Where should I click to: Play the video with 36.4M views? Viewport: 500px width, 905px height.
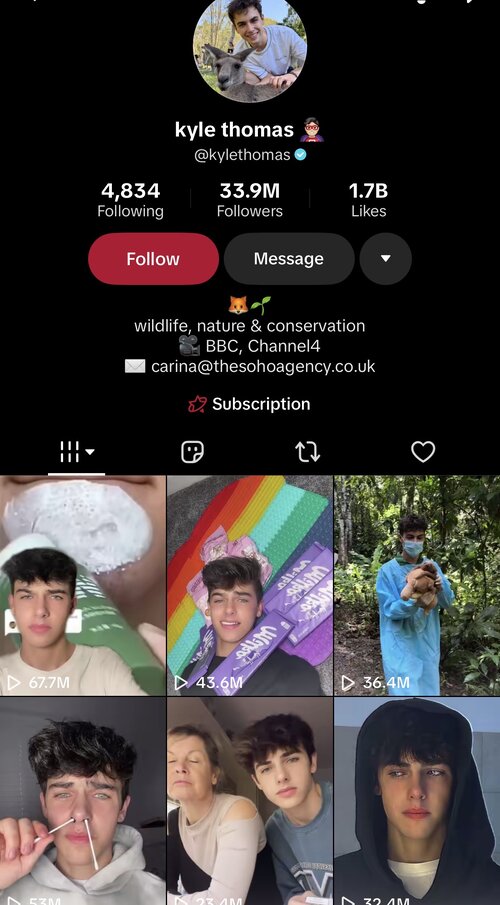pos(417,585)
